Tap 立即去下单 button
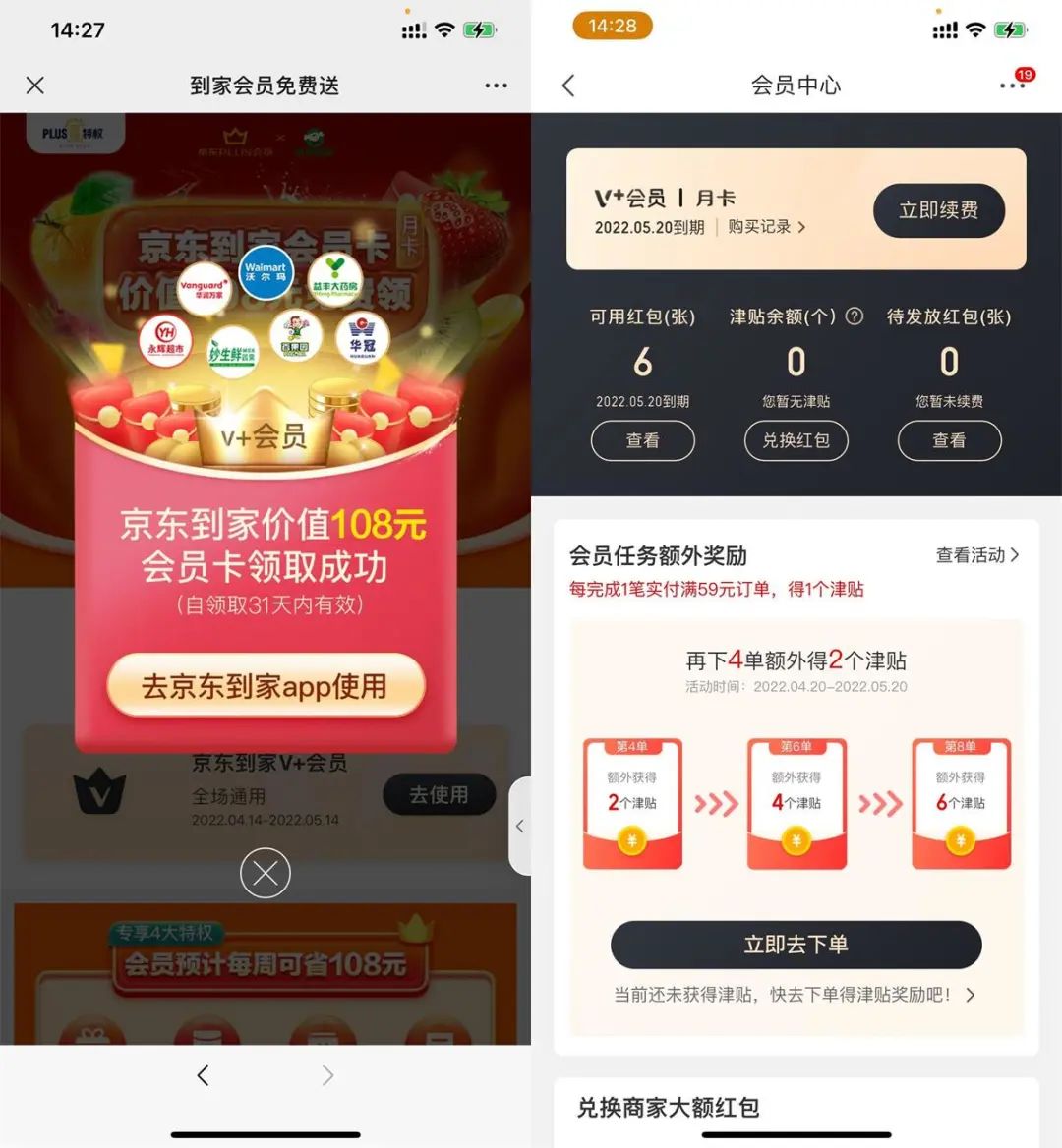This screenshot has height=1148, width=1062. 796,945
